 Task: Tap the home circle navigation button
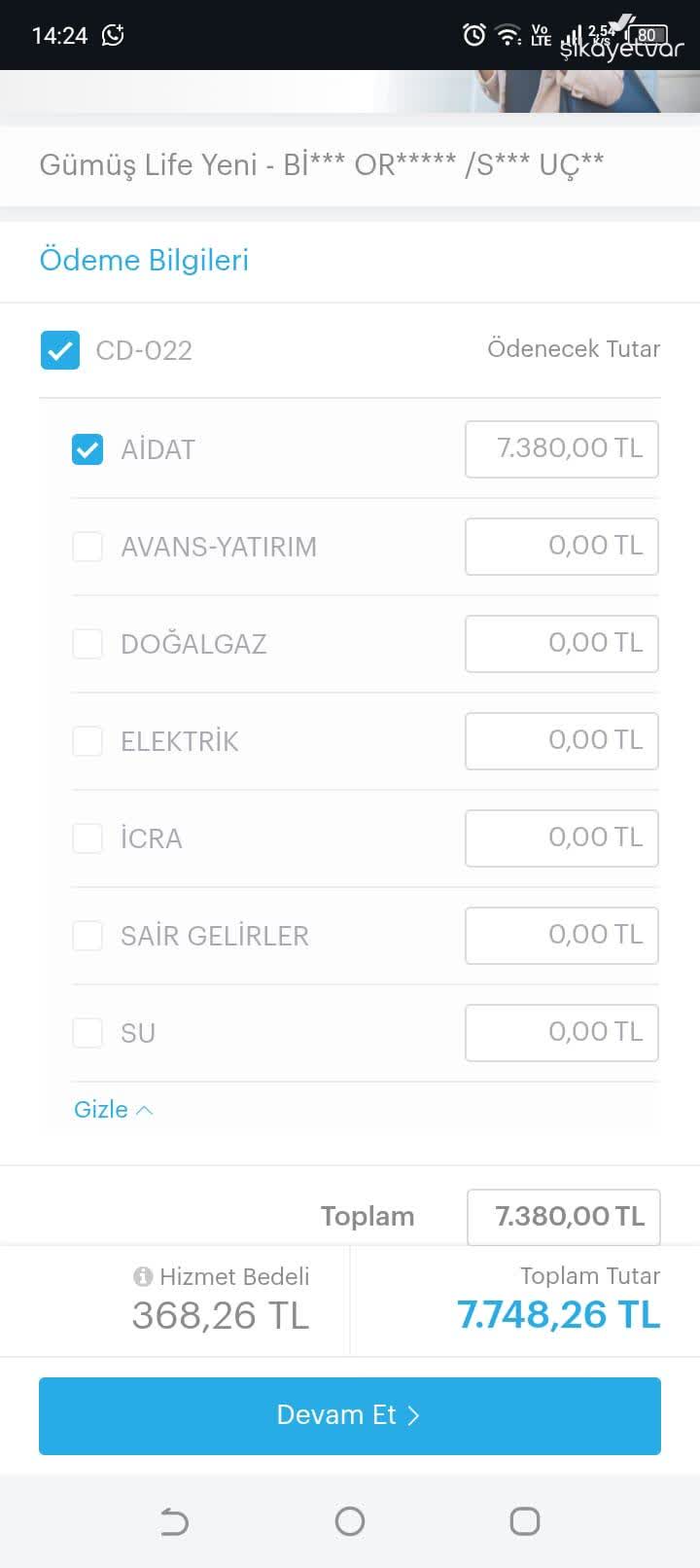click(350, 1520)
